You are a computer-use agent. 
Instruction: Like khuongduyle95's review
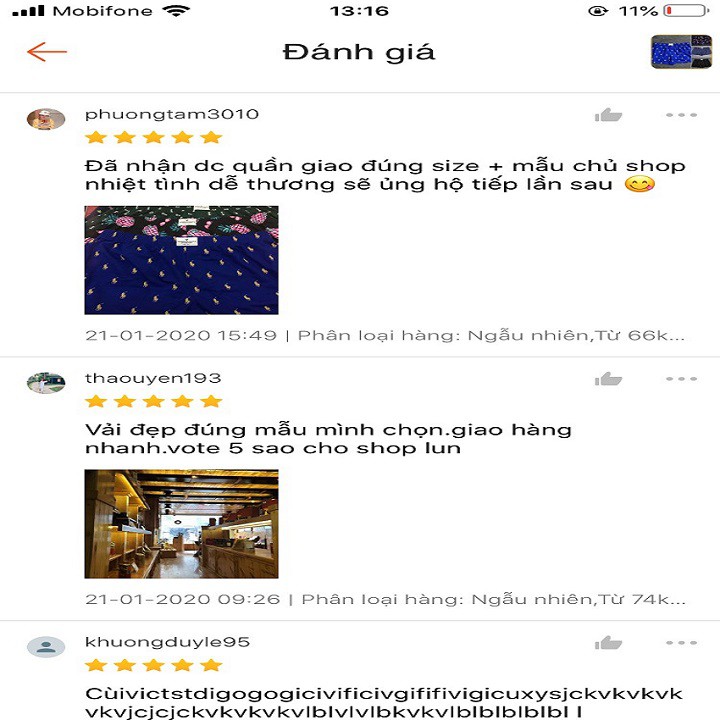click(x=608, y=642)
